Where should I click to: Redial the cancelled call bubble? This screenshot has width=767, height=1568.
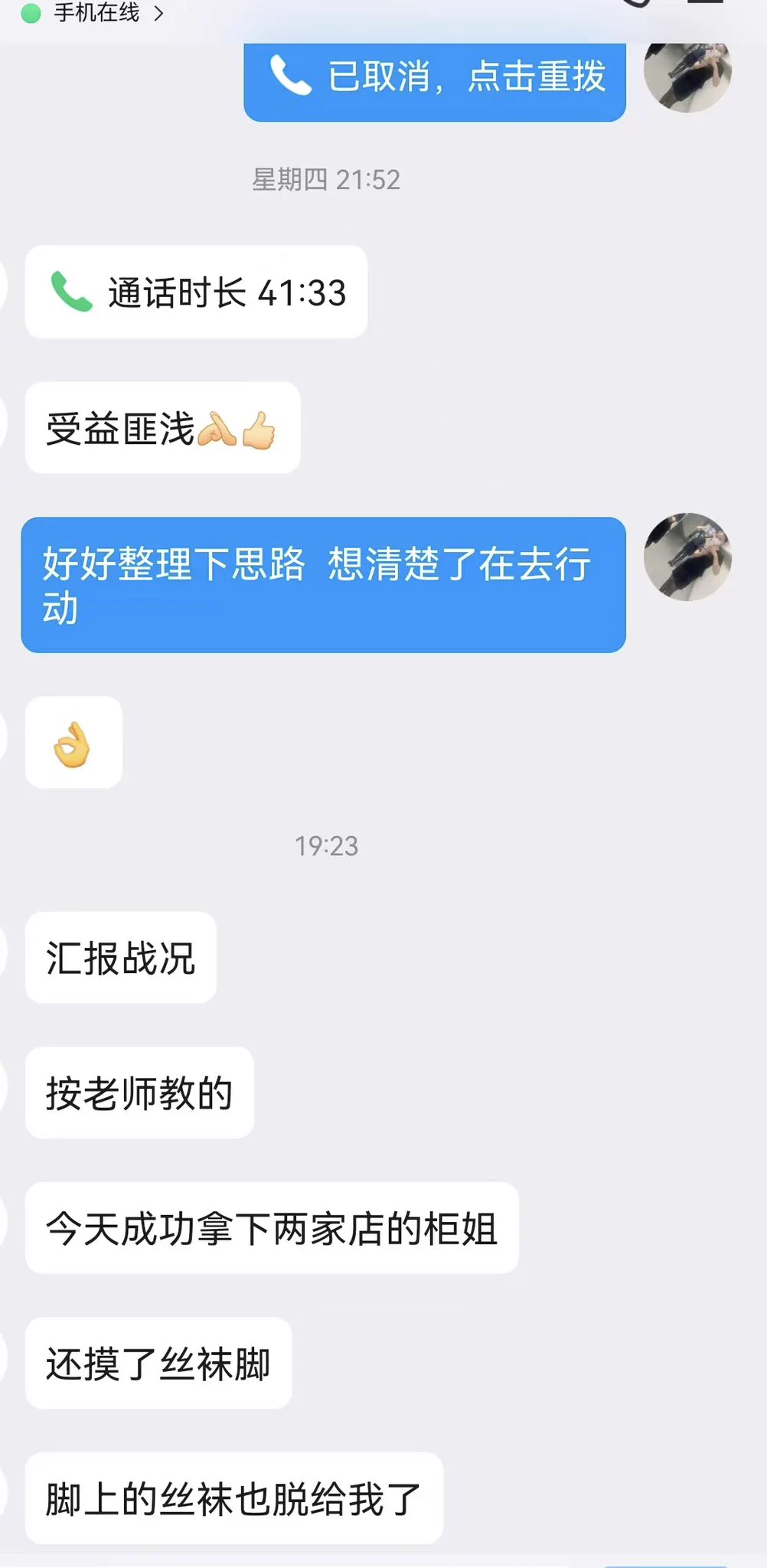pyautogui.click(x=435, y=79)
